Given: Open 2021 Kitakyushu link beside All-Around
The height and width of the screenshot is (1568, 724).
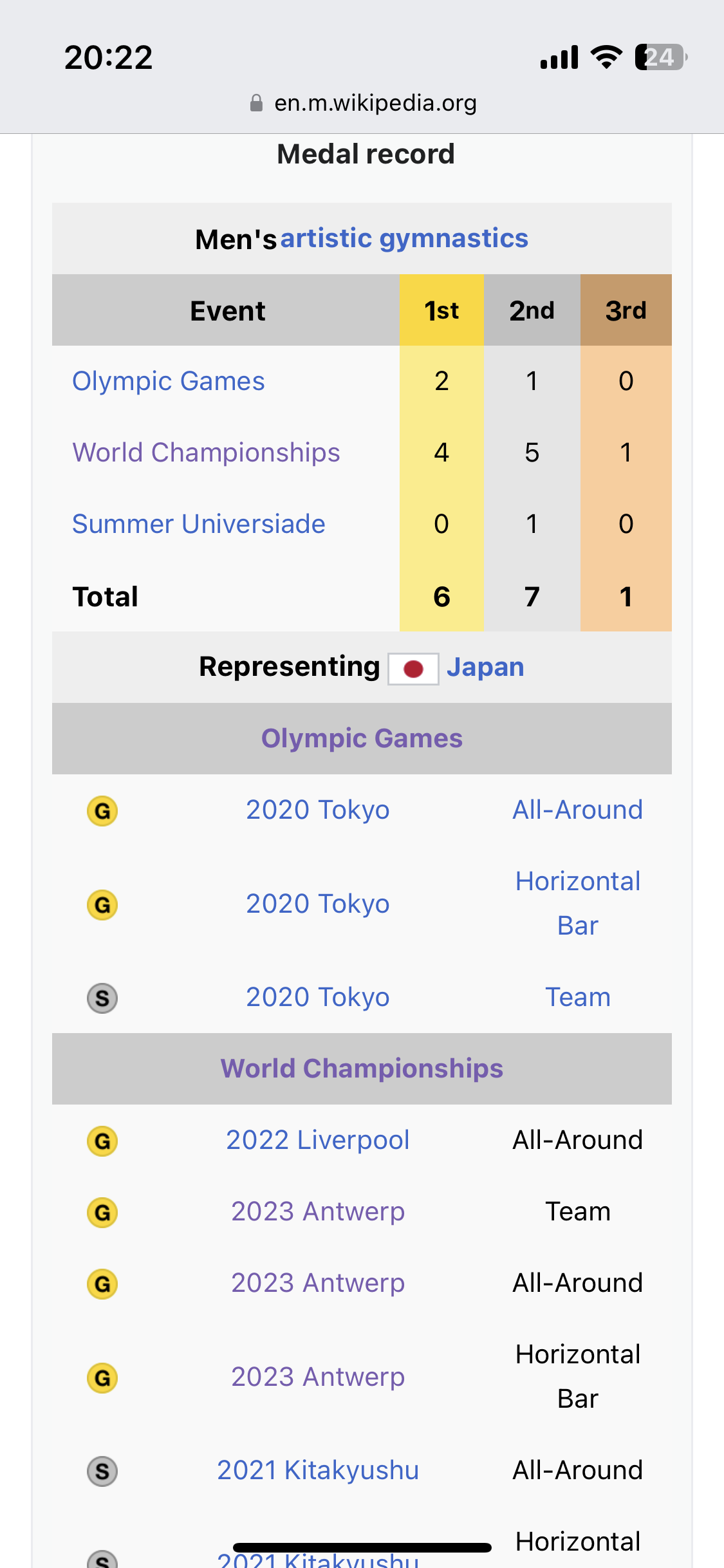Looking at the screenshot, I should [x=318, y=1470].
